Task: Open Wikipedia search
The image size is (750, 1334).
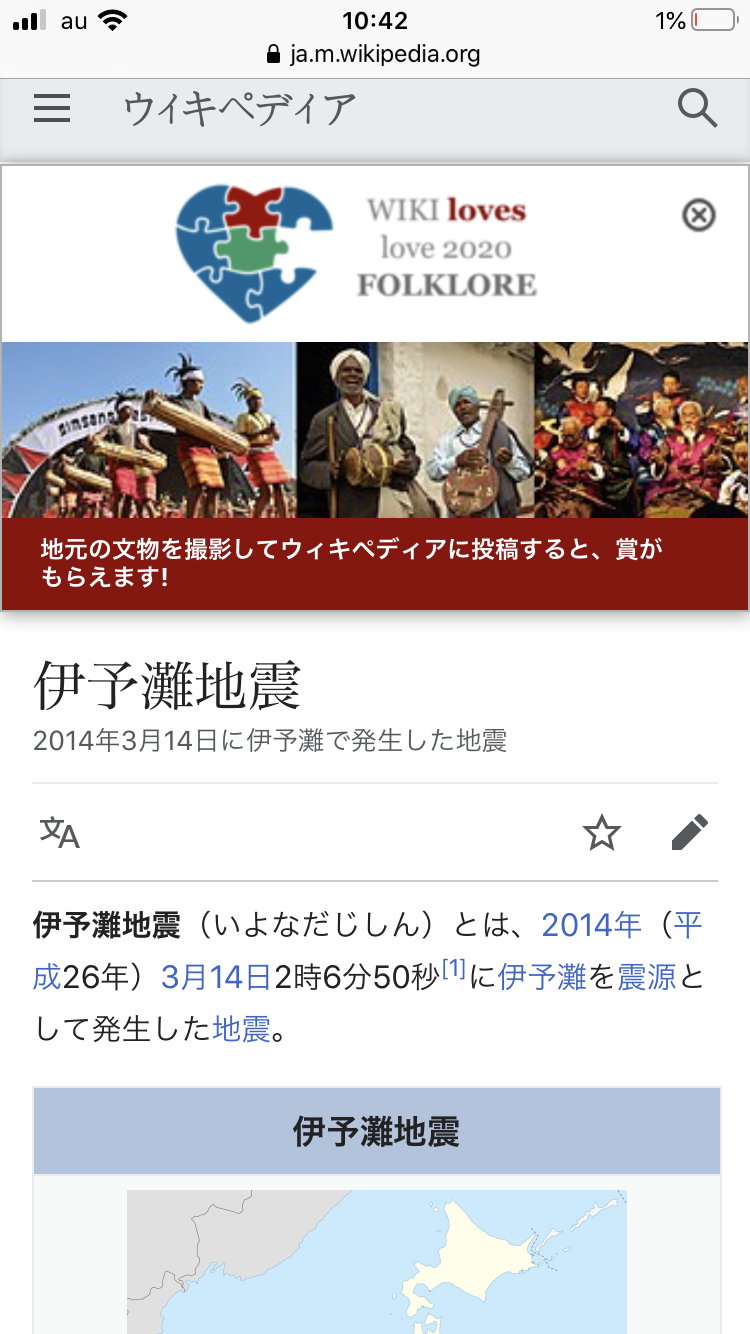Action: pos(697,108)
